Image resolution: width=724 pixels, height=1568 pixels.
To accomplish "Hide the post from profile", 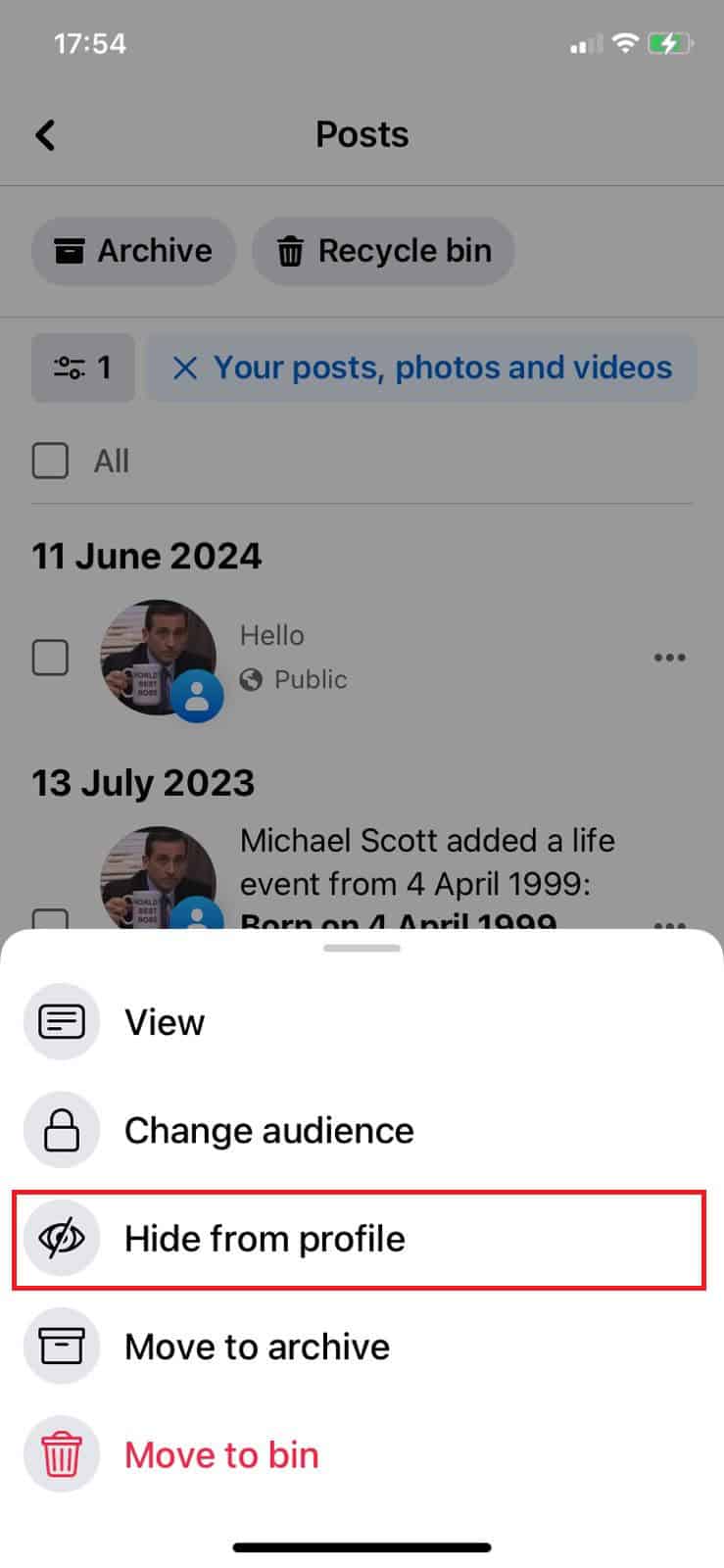I will (x=264, y=1238).
